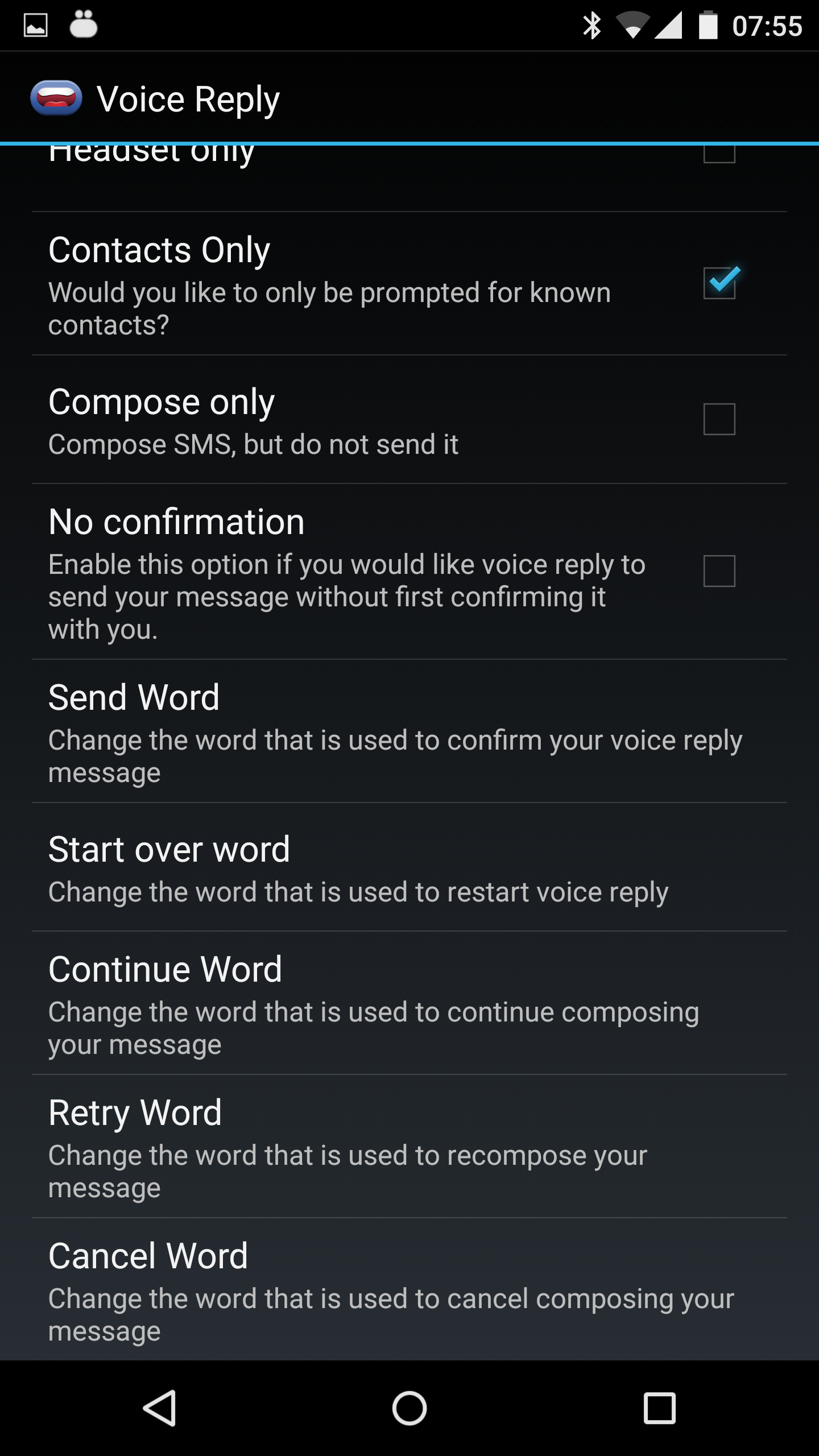Tick the Headset only checkbox
Viewport: 819px width, 1456px height.
click(x=719, y=155)
